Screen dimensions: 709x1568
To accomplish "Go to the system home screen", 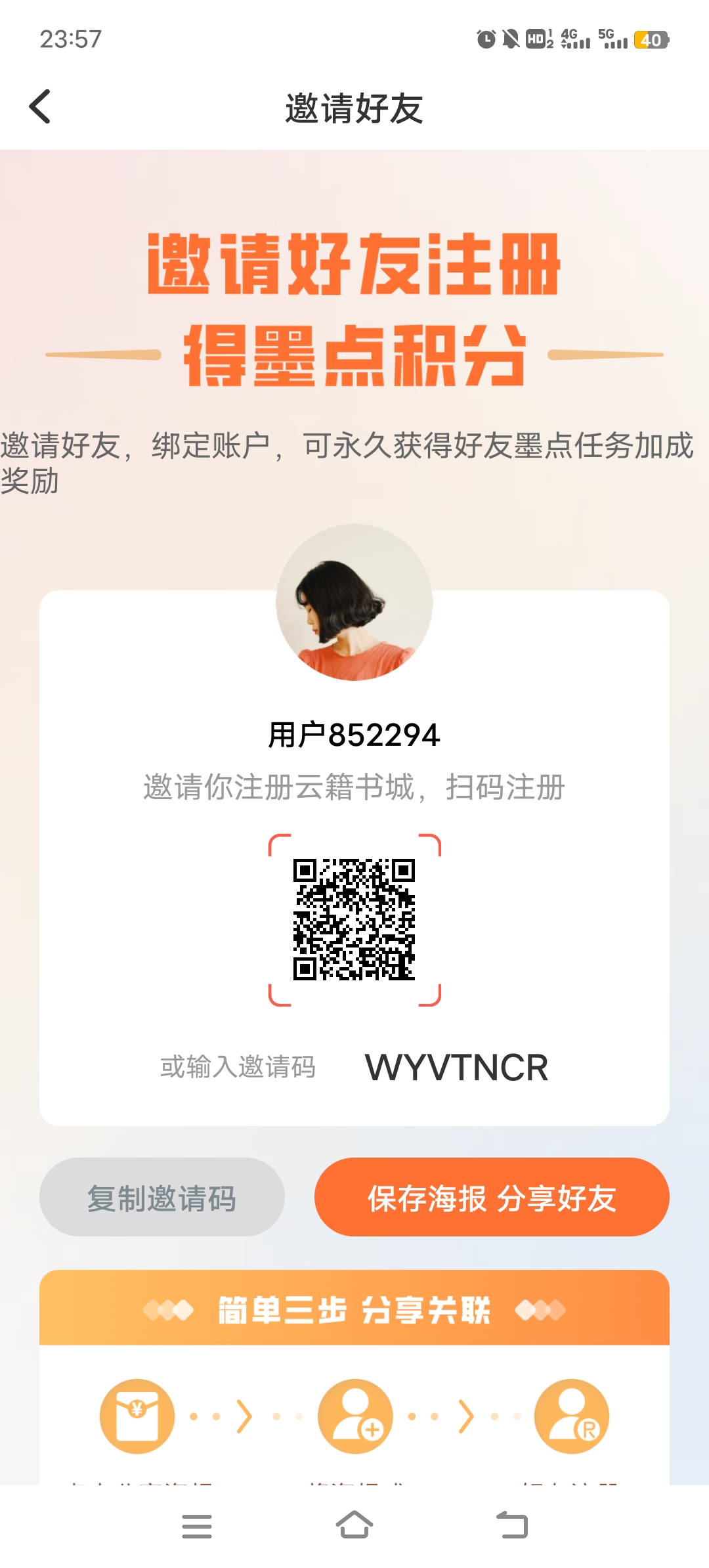I will pyautogui.click(x=354, y=1525).
